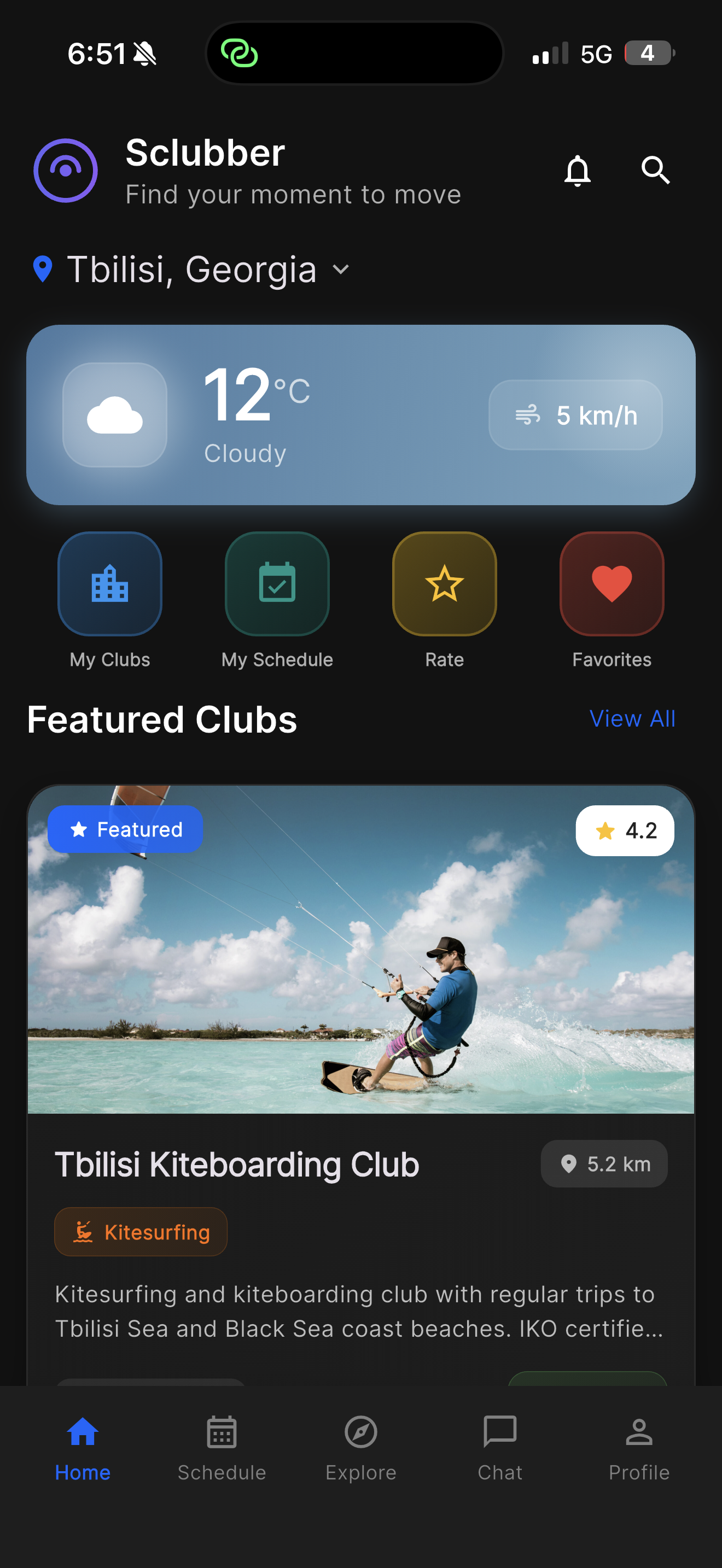
Task: Open notifications via the bell icon
Action: (577, 171)
